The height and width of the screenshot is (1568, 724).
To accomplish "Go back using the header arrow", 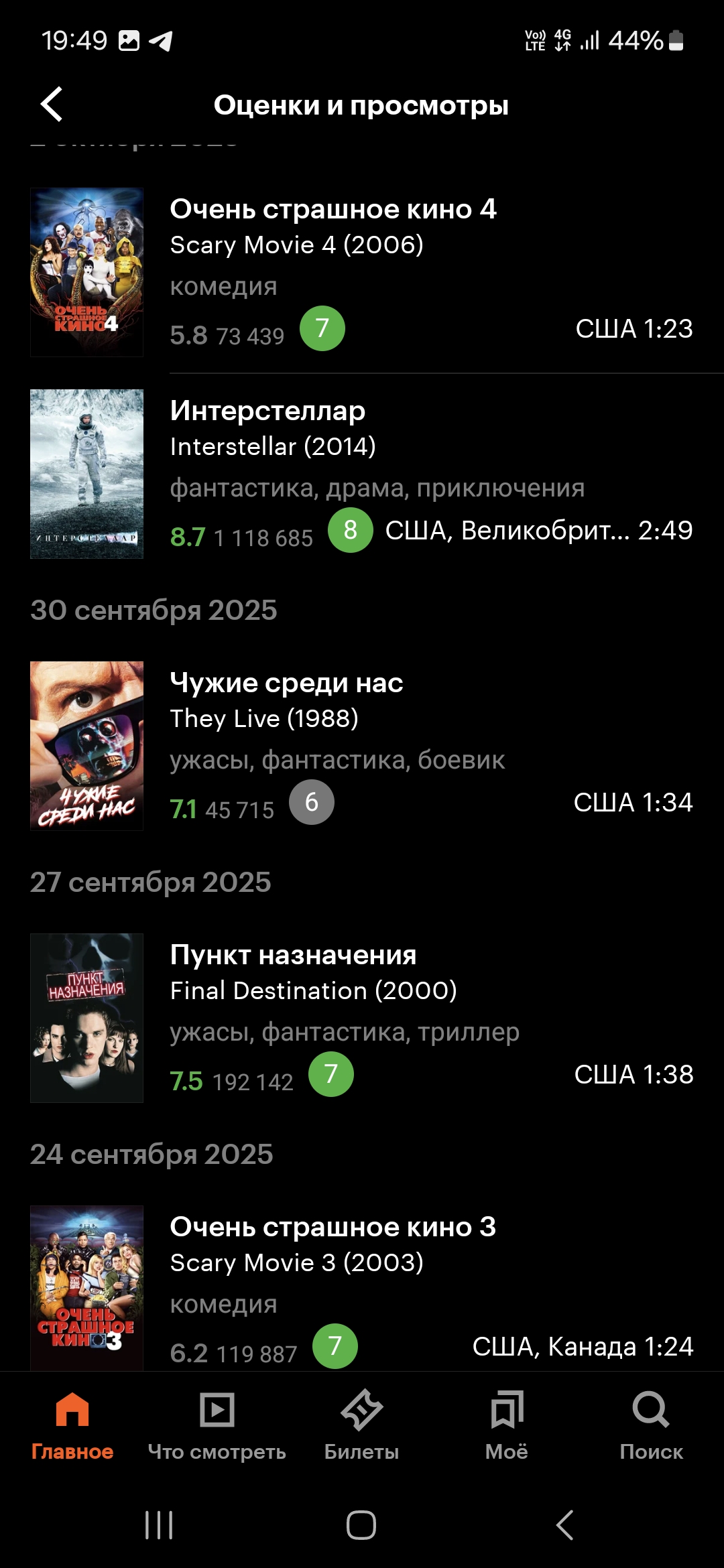I will 52,105.
